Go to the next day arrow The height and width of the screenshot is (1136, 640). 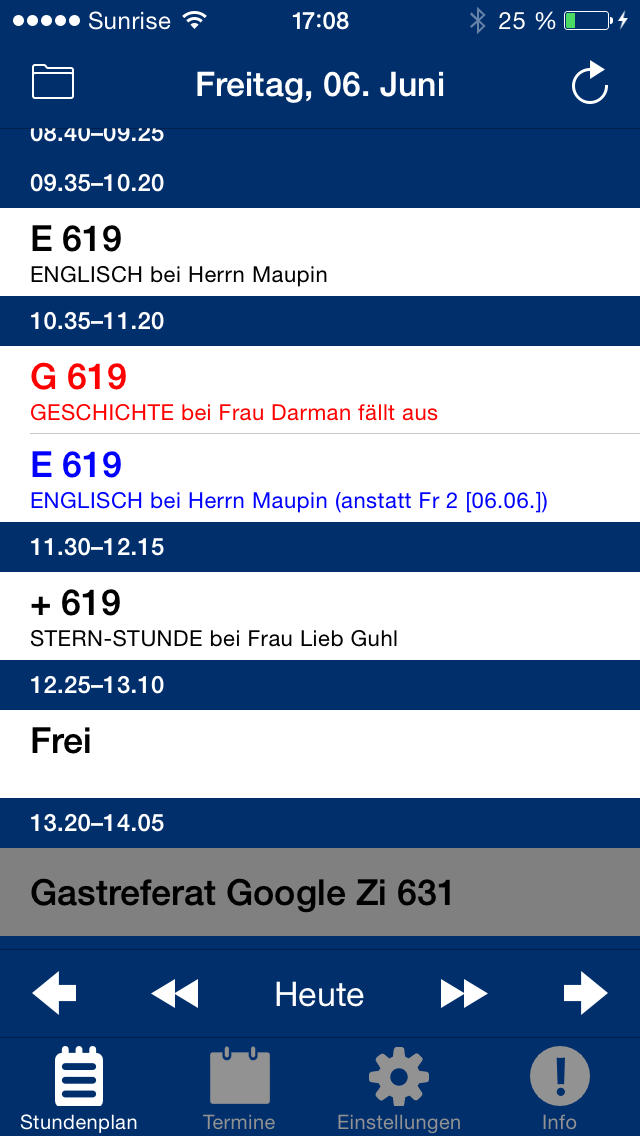click(x=586, y=993)
